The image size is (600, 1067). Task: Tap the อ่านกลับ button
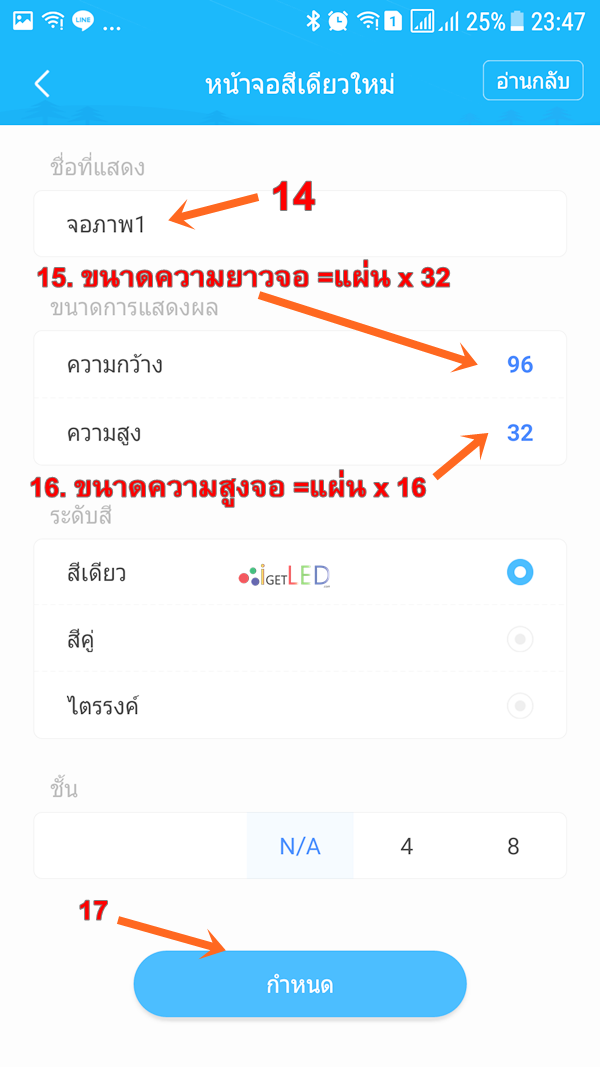533,81
